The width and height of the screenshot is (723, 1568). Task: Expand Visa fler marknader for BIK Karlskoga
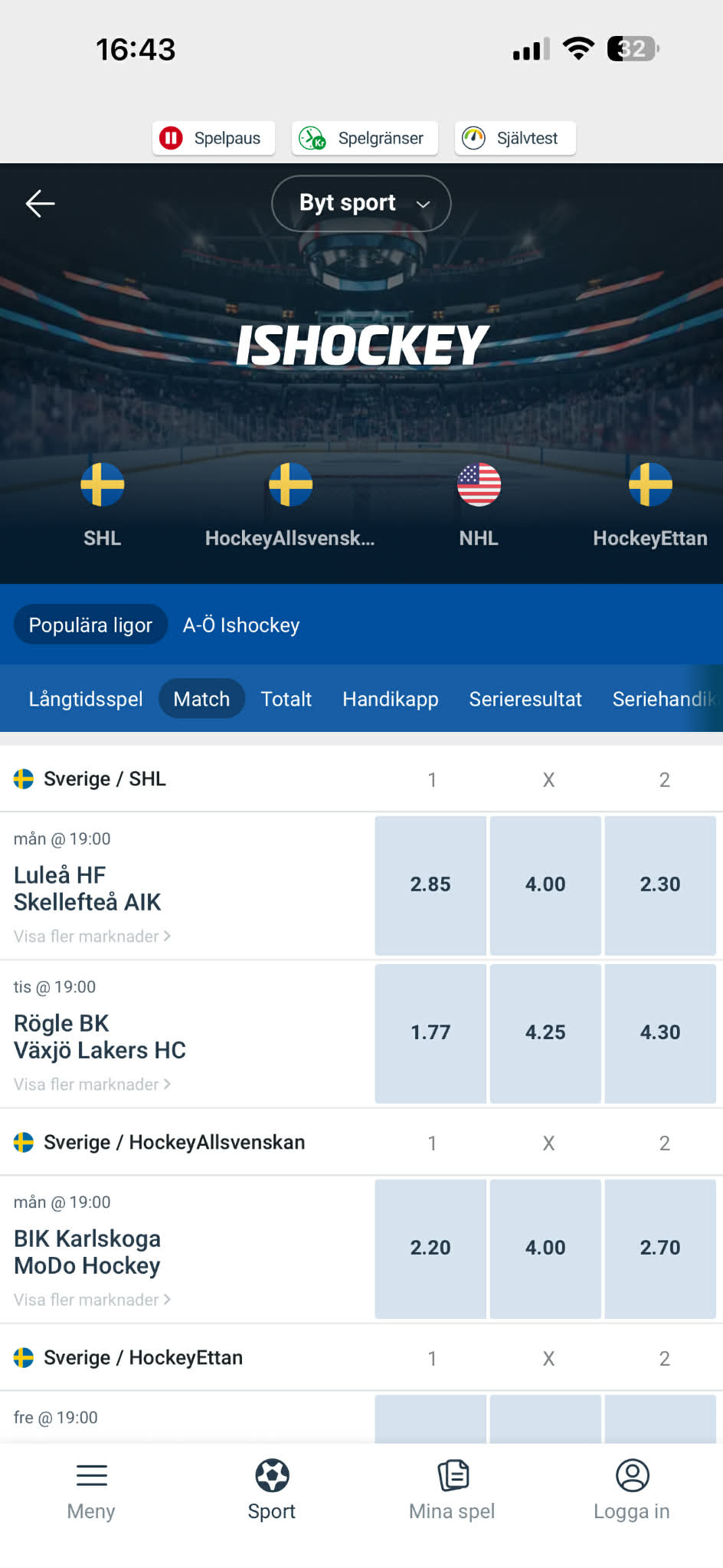(92, 1299)
